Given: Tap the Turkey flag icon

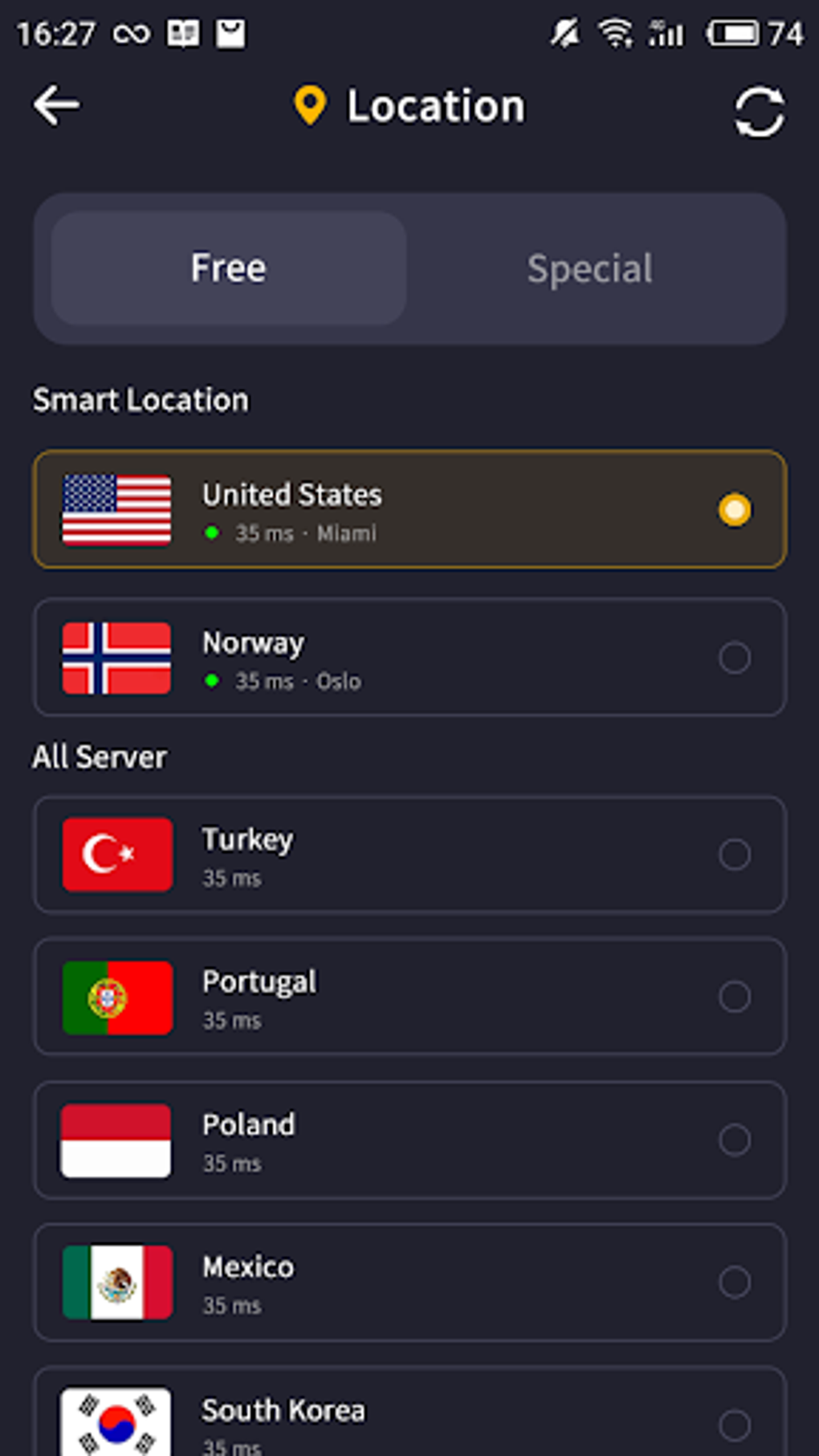Looking at the screenshot, I should [116, 854].
